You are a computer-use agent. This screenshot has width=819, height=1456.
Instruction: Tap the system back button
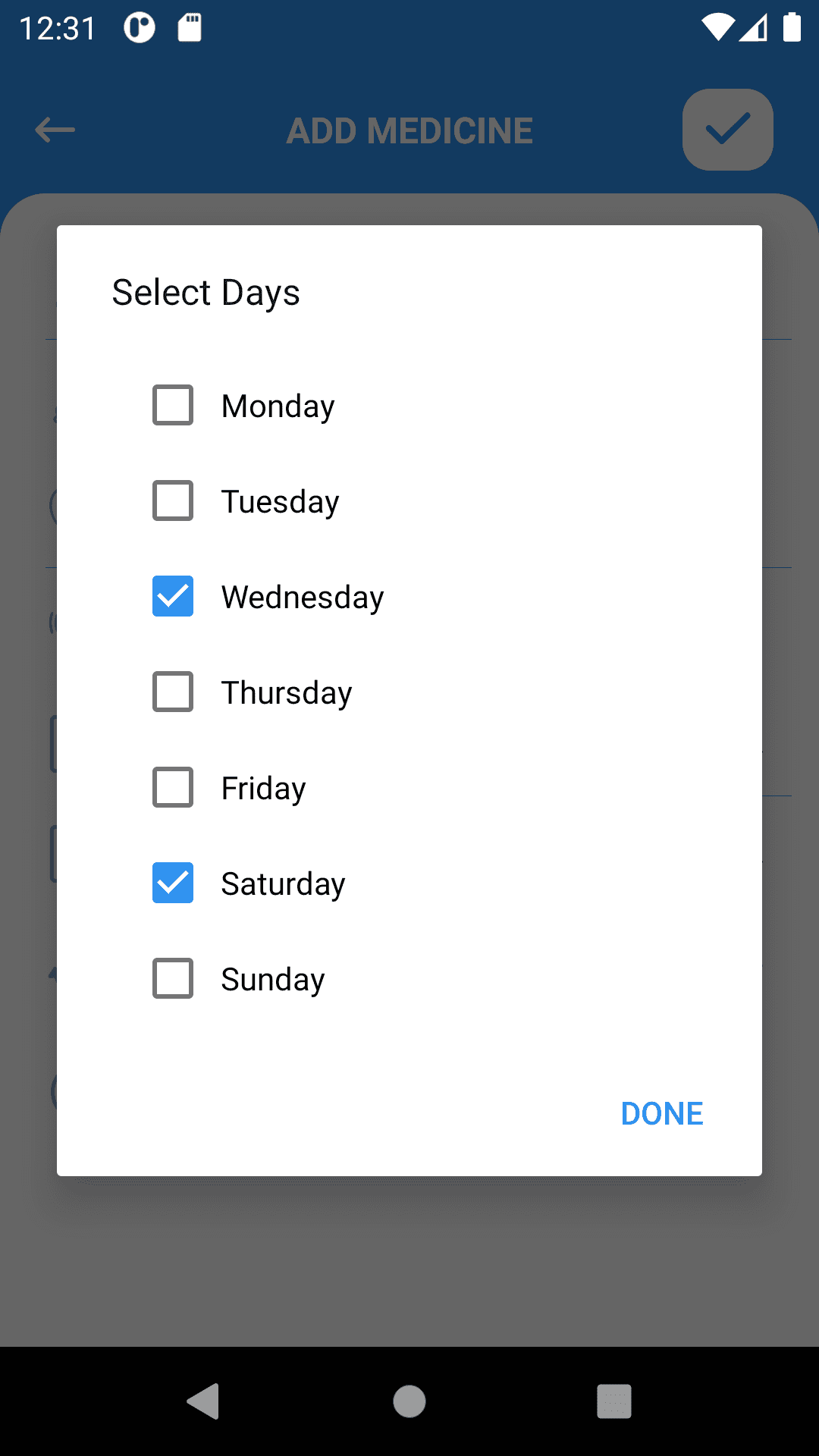point(203,1401)
